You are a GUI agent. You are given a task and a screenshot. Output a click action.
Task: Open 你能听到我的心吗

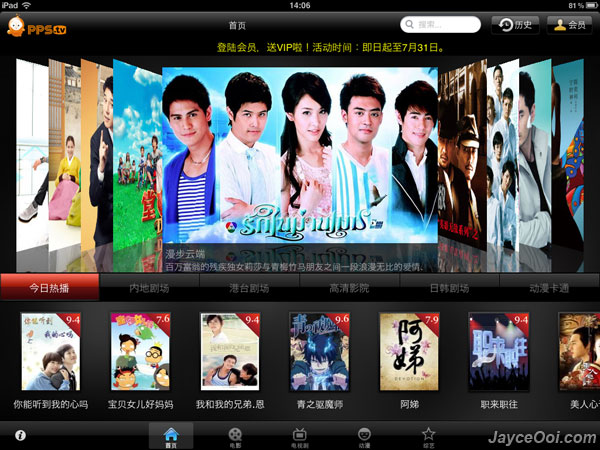point(51,351)
